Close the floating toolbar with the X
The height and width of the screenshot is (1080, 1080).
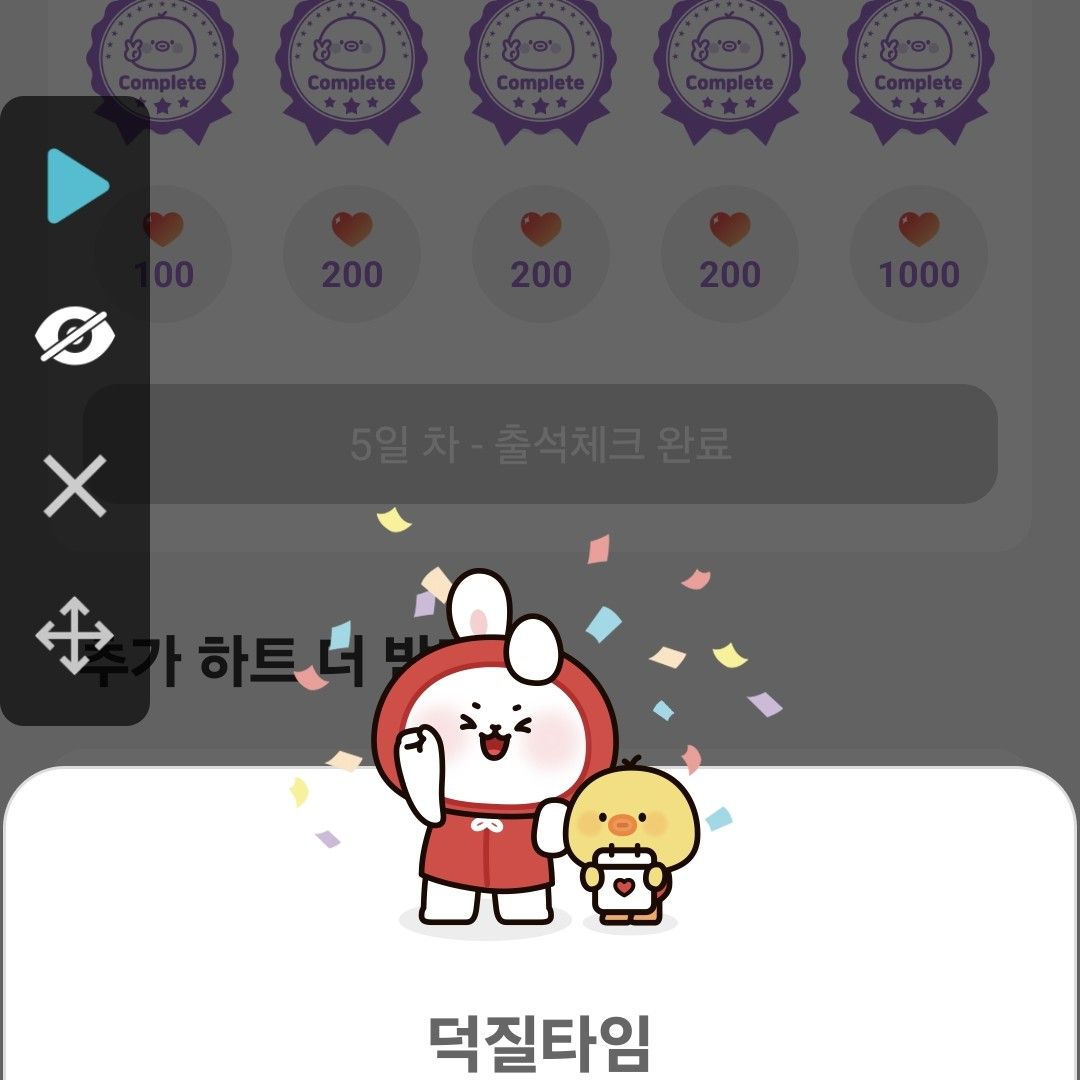(x=75, y=486)
